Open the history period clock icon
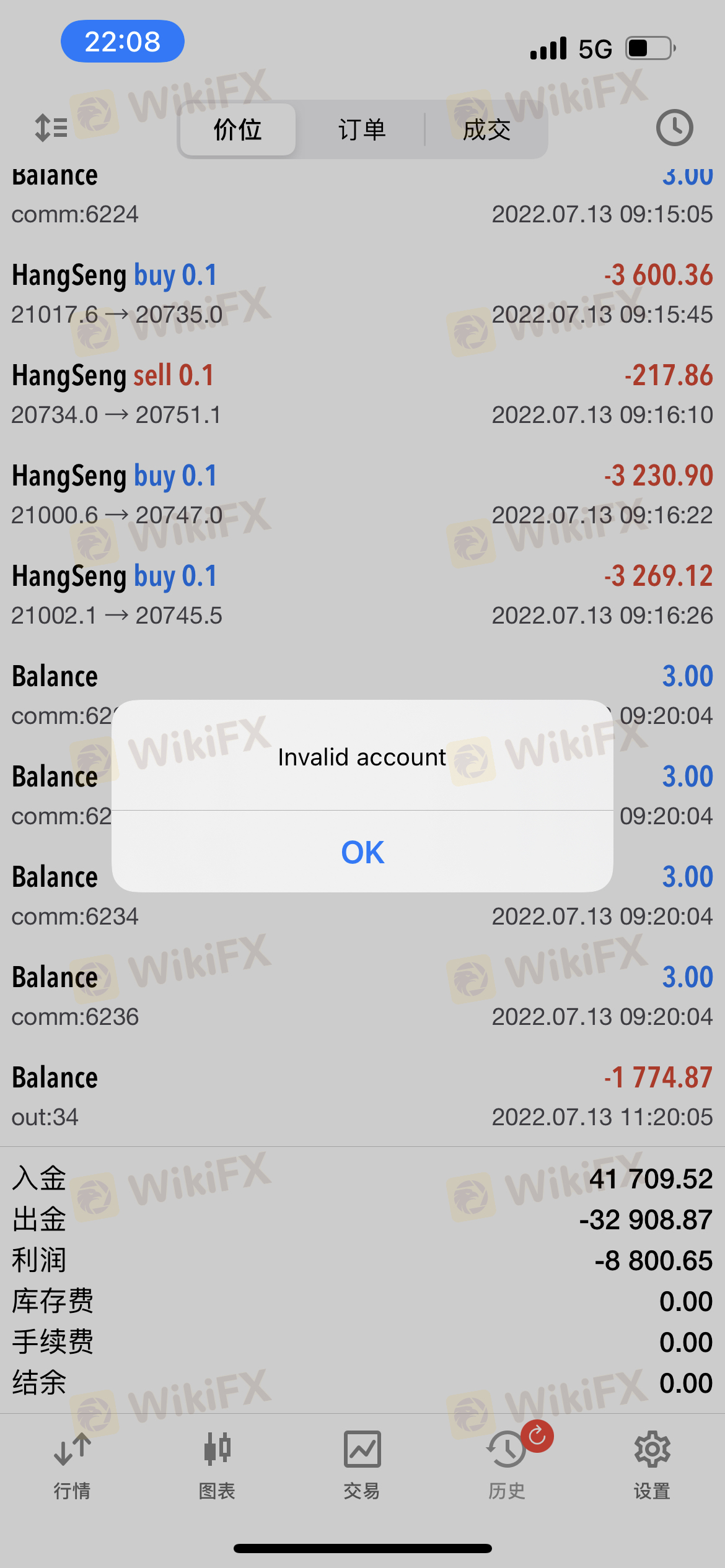Viewport: 725px width, 1568px height. [674, 128]
